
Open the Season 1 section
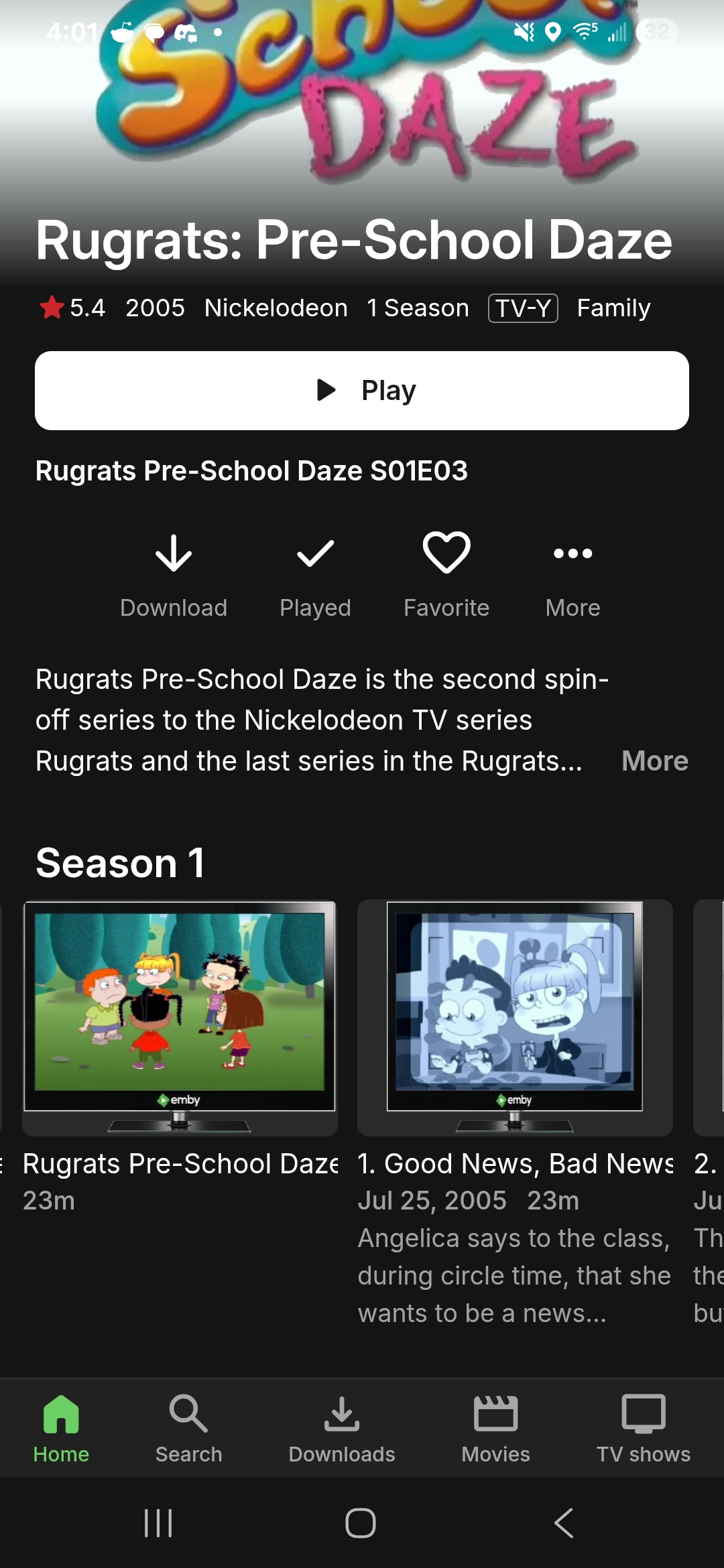pos(120,862)
